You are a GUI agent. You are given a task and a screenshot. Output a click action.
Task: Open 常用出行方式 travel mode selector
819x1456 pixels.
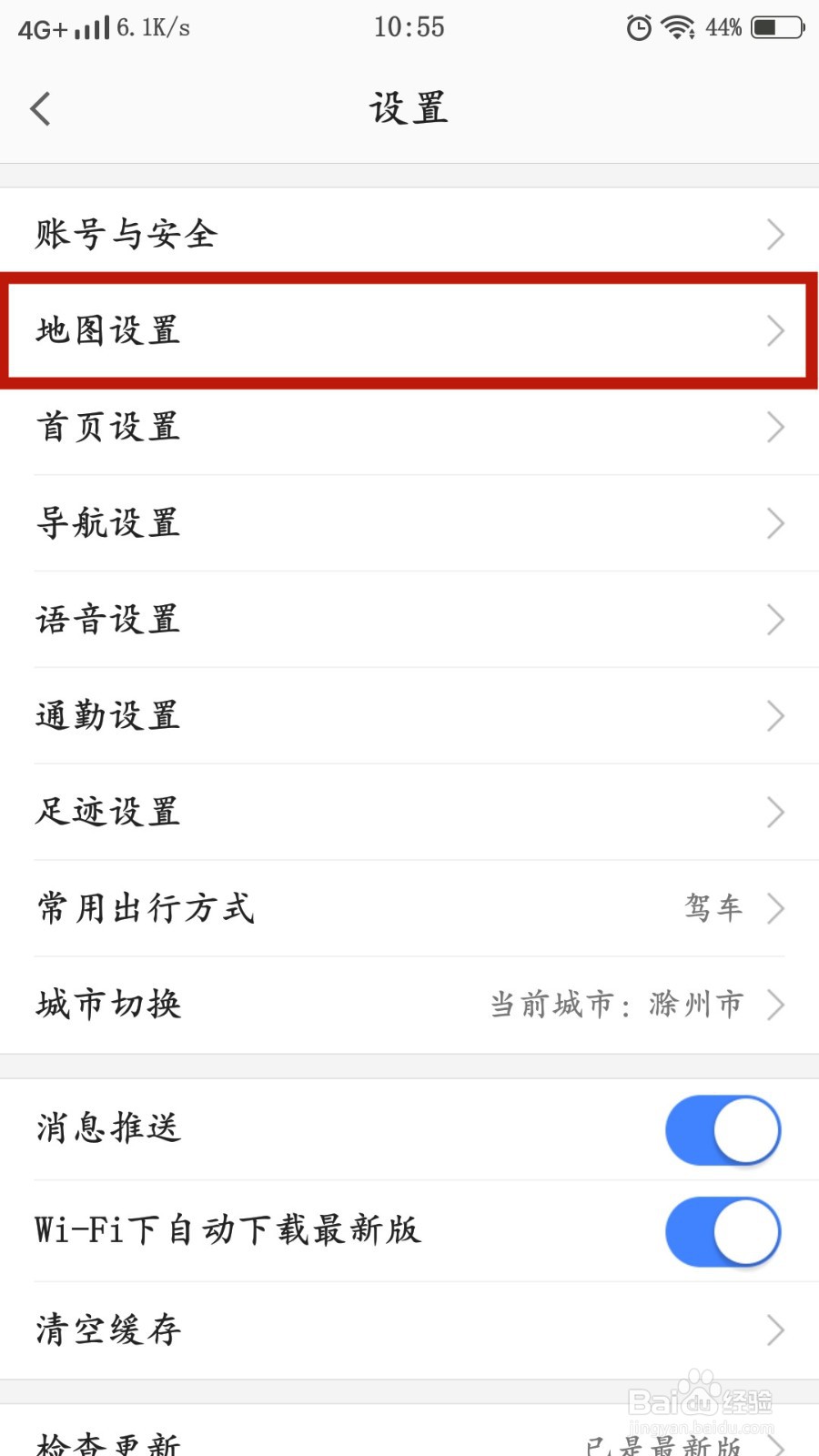[409, 908]
